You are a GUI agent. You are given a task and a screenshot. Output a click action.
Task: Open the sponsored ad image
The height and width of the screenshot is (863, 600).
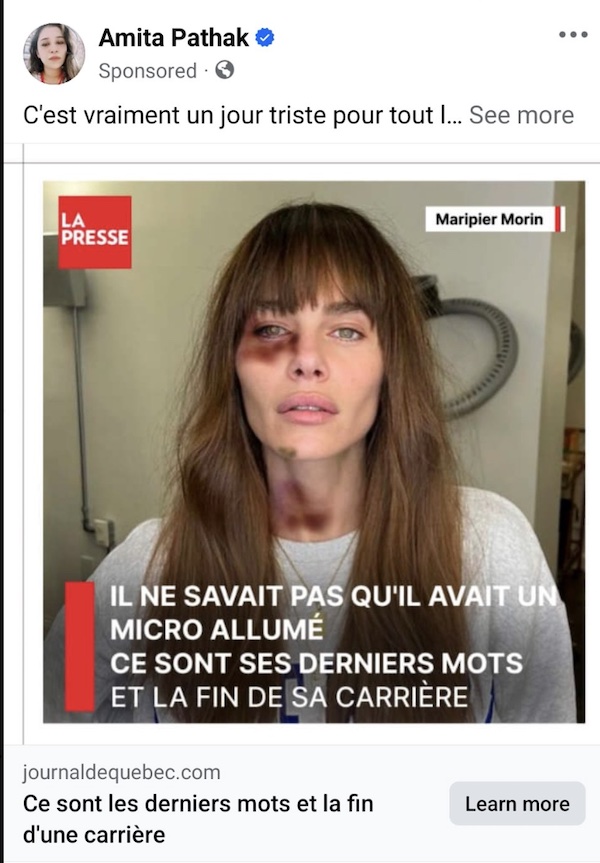[x=313, y=450]
